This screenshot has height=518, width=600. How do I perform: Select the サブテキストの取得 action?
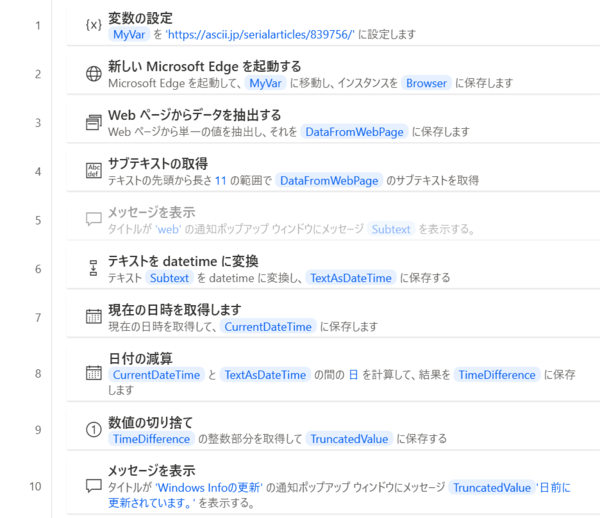(157, 163)
